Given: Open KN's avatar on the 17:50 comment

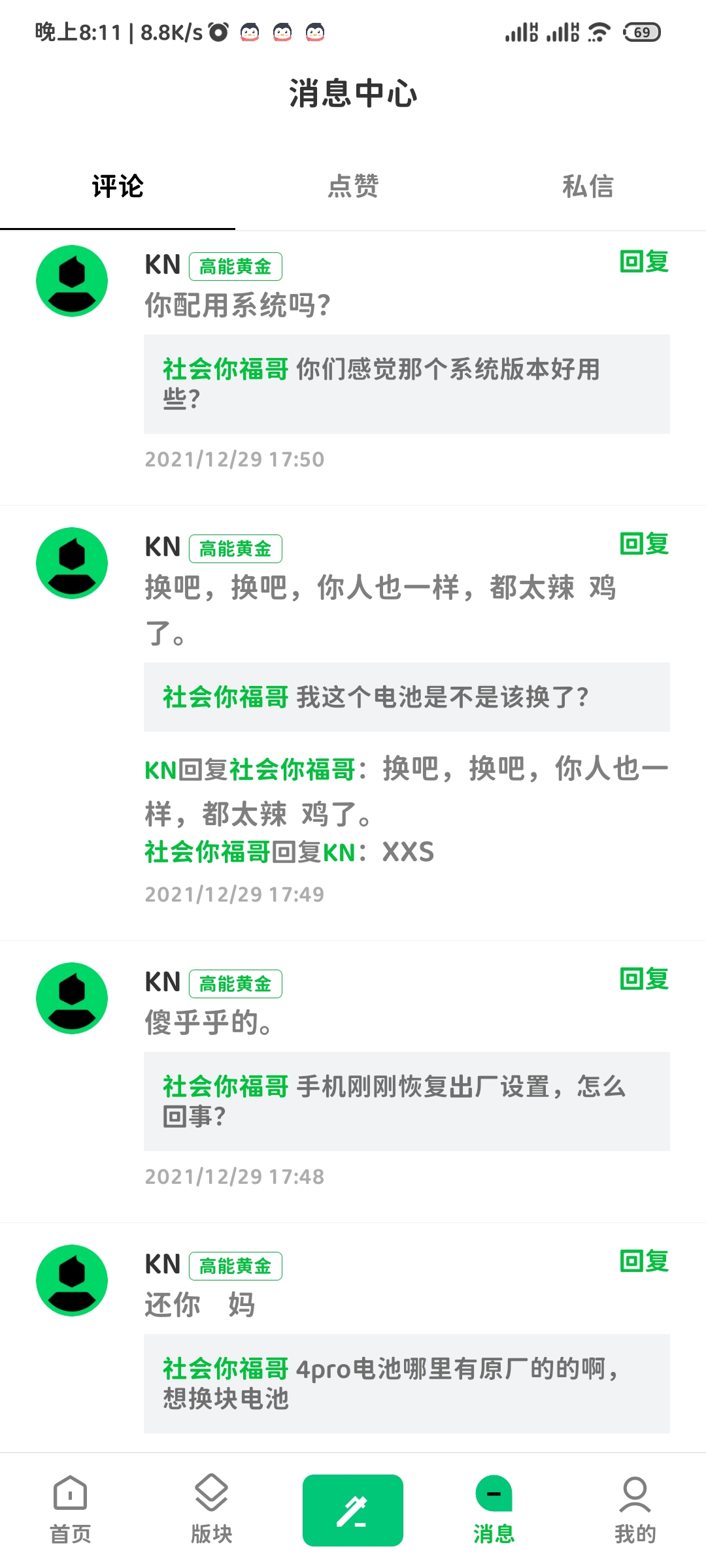Looking at the screenshot, I should point(72,281).
